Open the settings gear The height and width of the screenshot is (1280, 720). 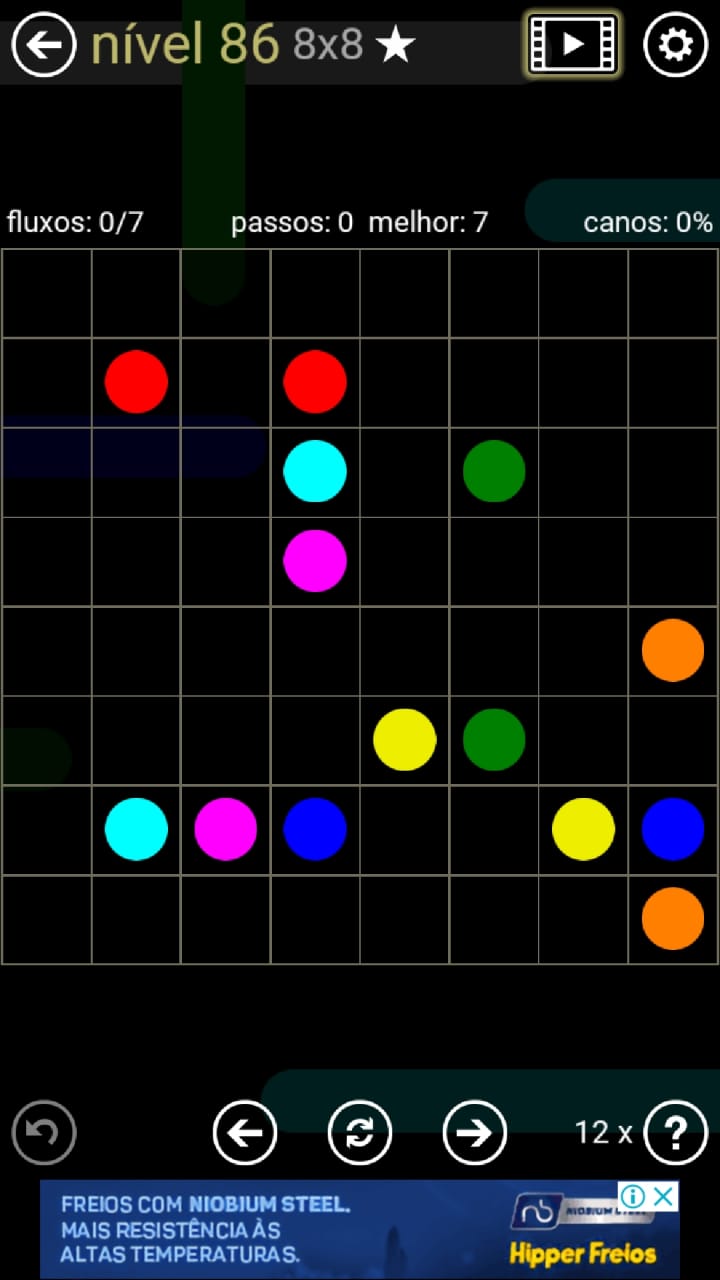675,44
